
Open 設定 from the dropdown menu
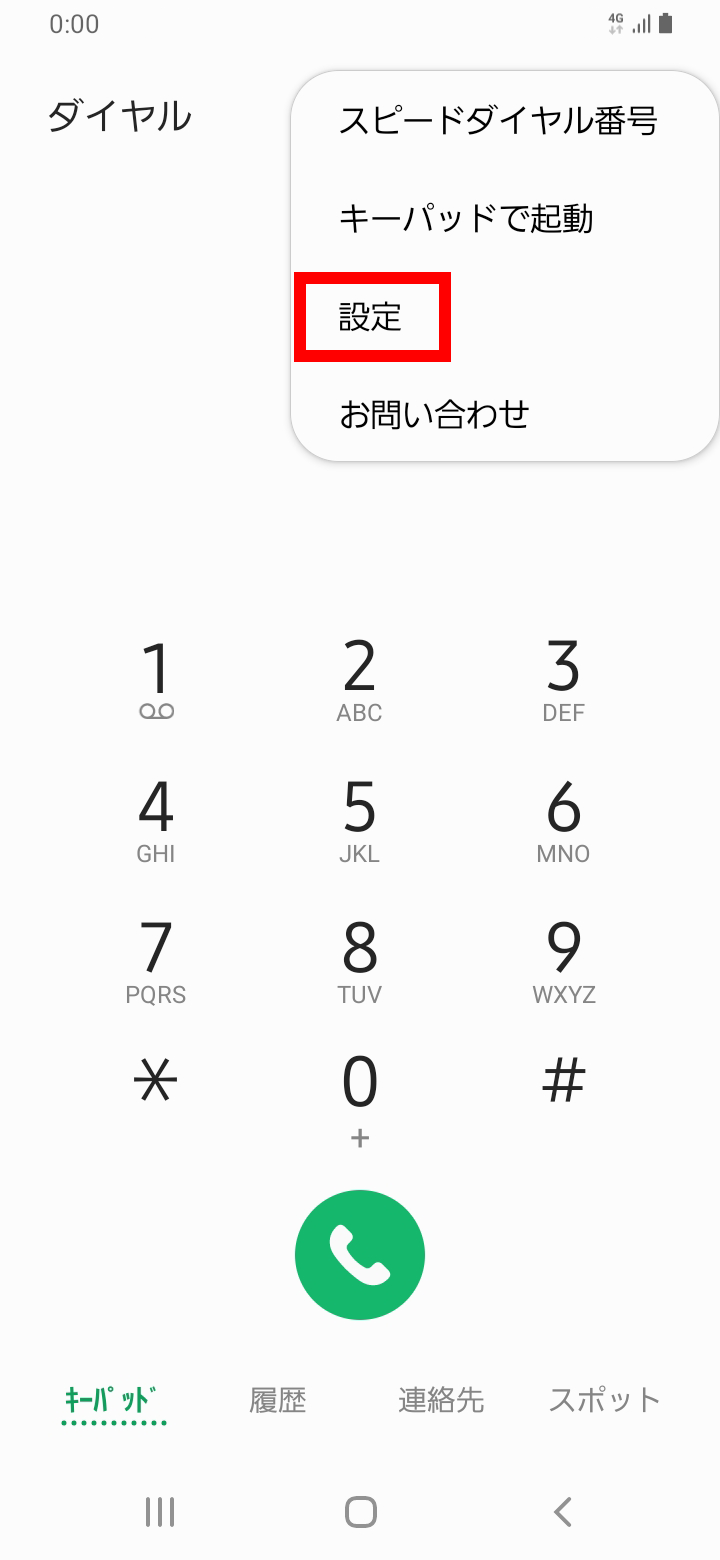tap(371, 317)
